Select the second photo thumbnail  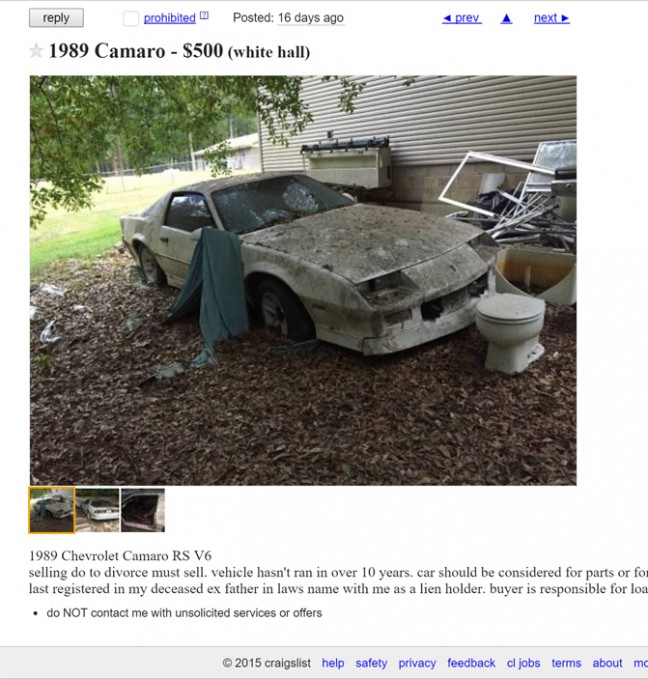click(98, 510)
